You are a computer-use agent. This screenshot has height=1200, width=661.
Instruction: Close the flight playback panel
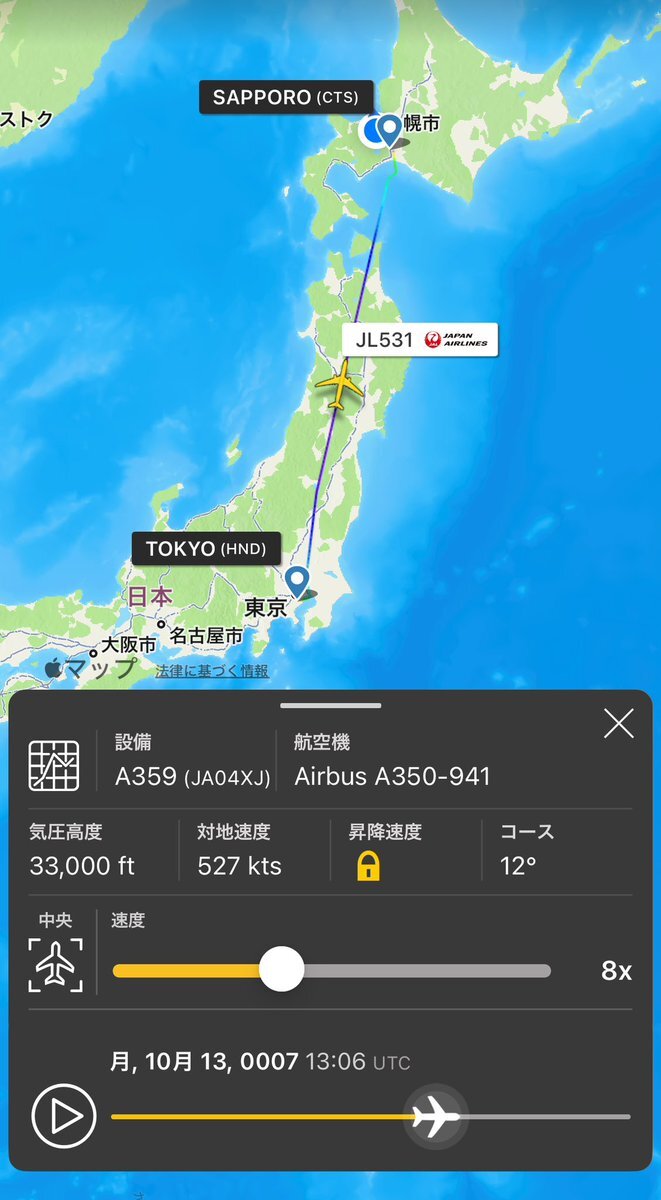(619, 723)
